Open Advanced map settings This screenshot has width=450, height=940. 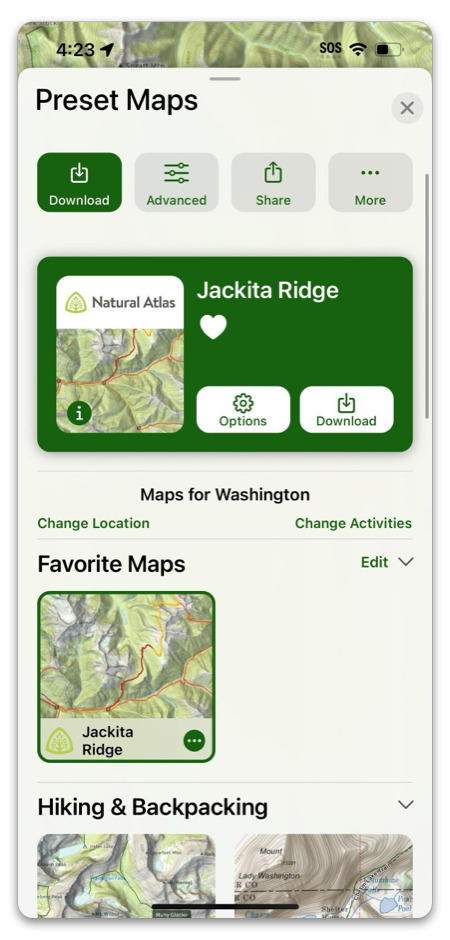tap(176, 182)
